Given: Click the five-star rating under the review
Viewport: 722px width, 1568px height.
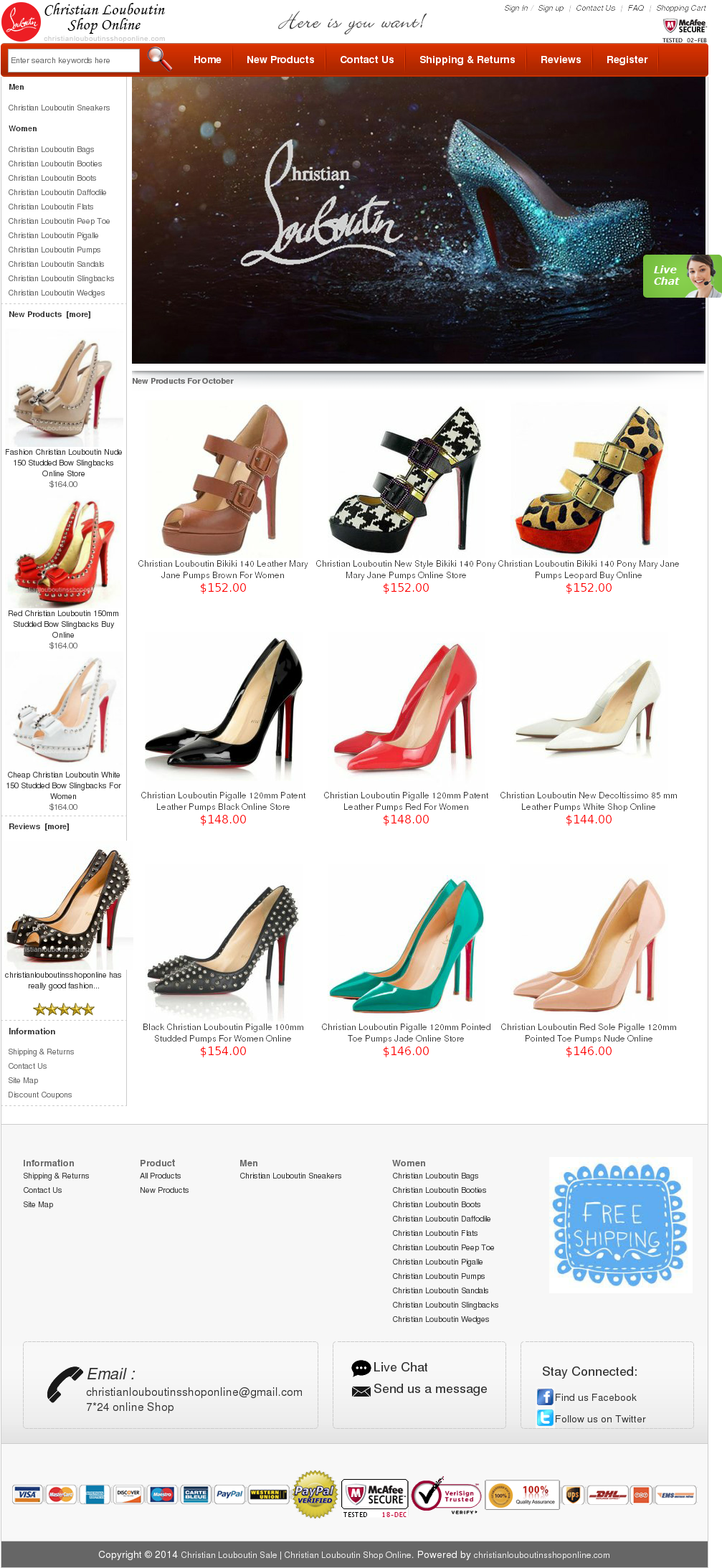Looking at the screenshot, I should point(64,1009).
